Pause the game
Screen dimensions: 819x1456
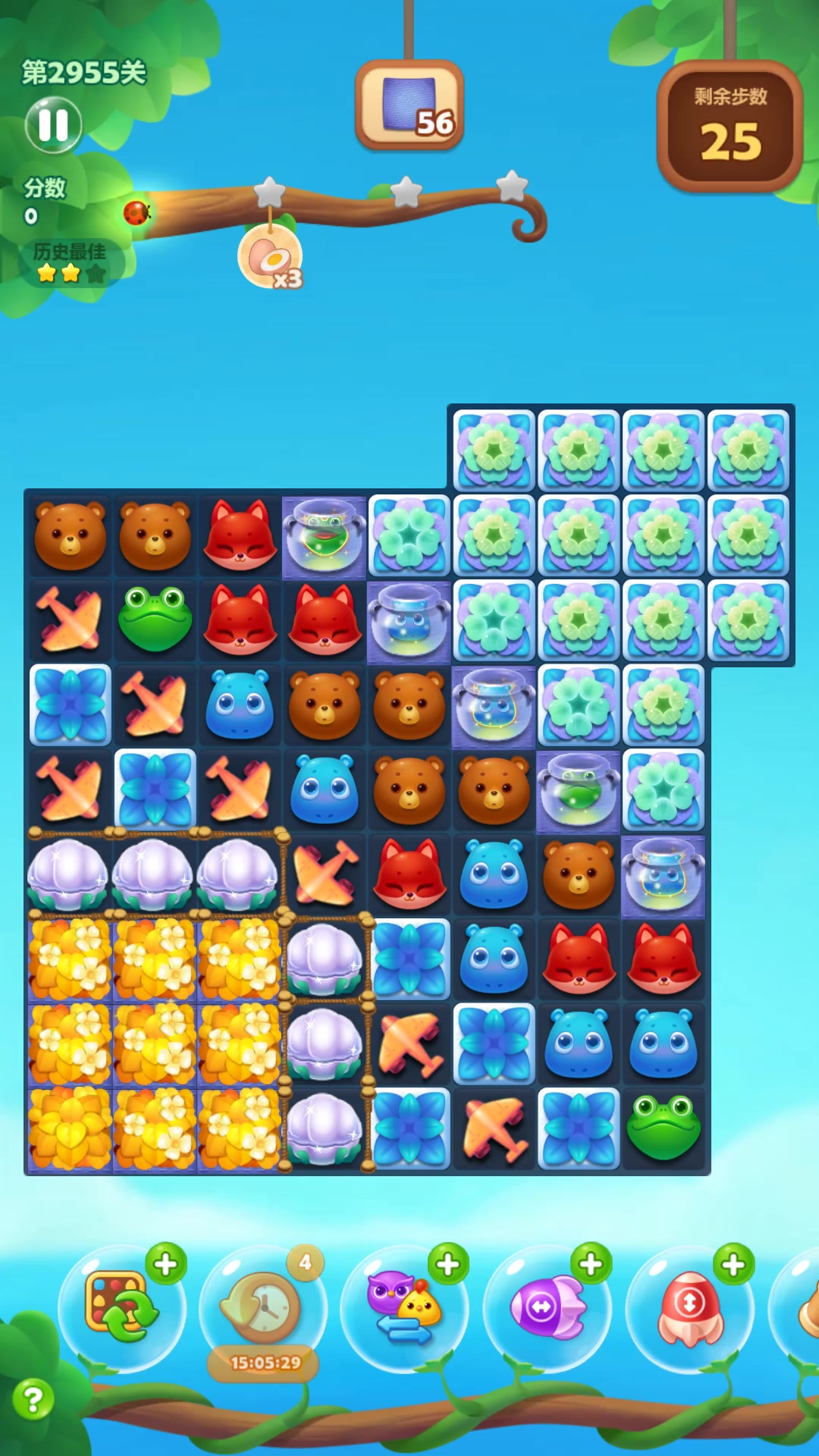pyautogui.click(x=53, y=125)
